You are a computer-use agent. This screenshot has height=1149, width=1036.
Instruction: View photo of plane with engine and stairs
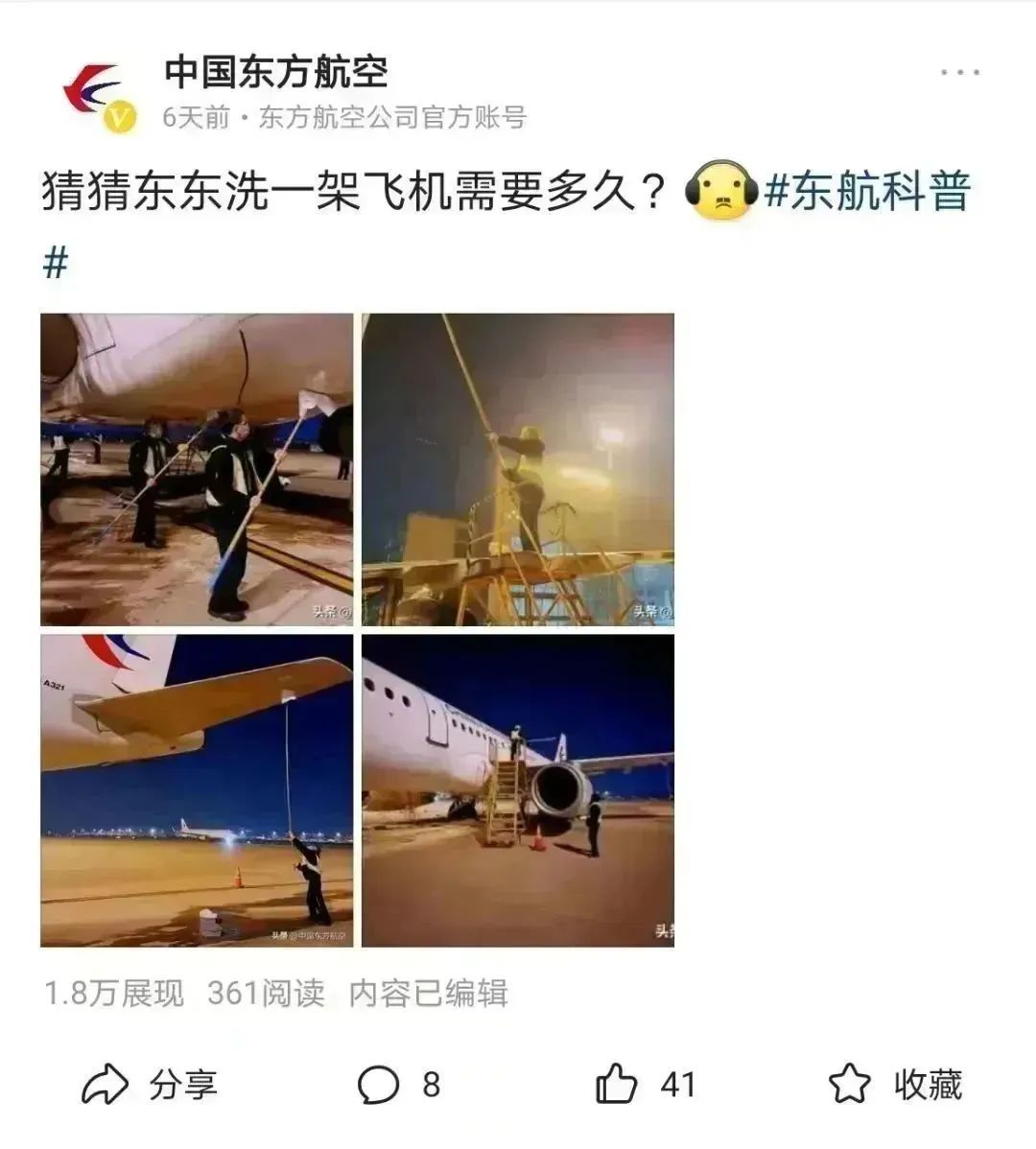pyautogui.click(x=518, y=790)
